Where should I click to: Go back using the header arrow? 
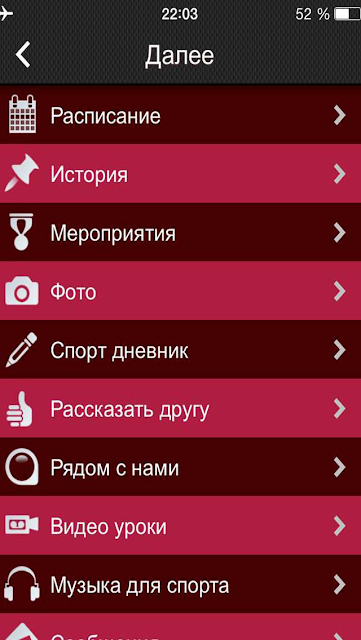click(x=23, y=55)
